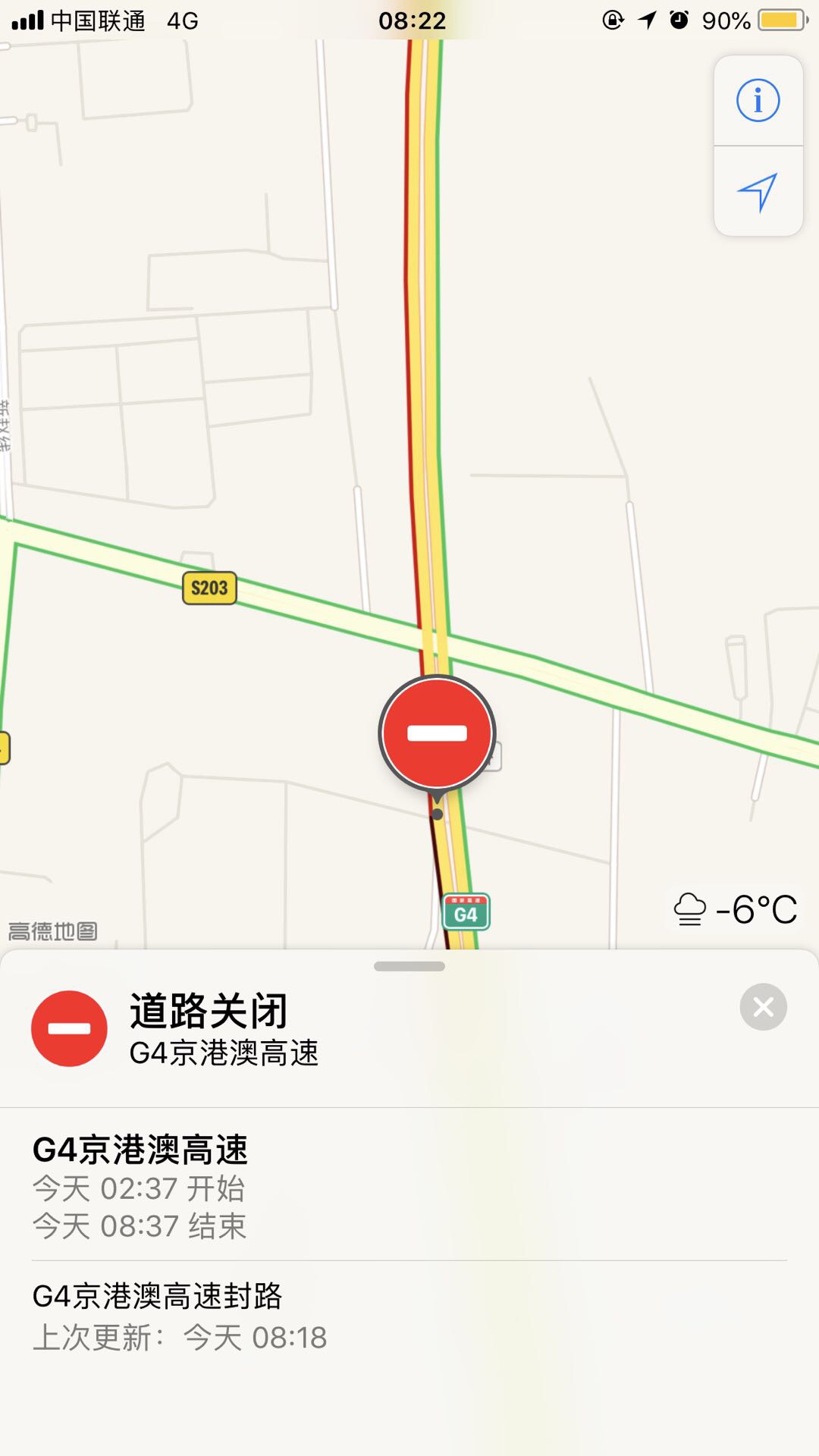Tap the road closure marker on map
This screenshot has width=819, height=1456.
pyautogui.click(x=437, y=733)
